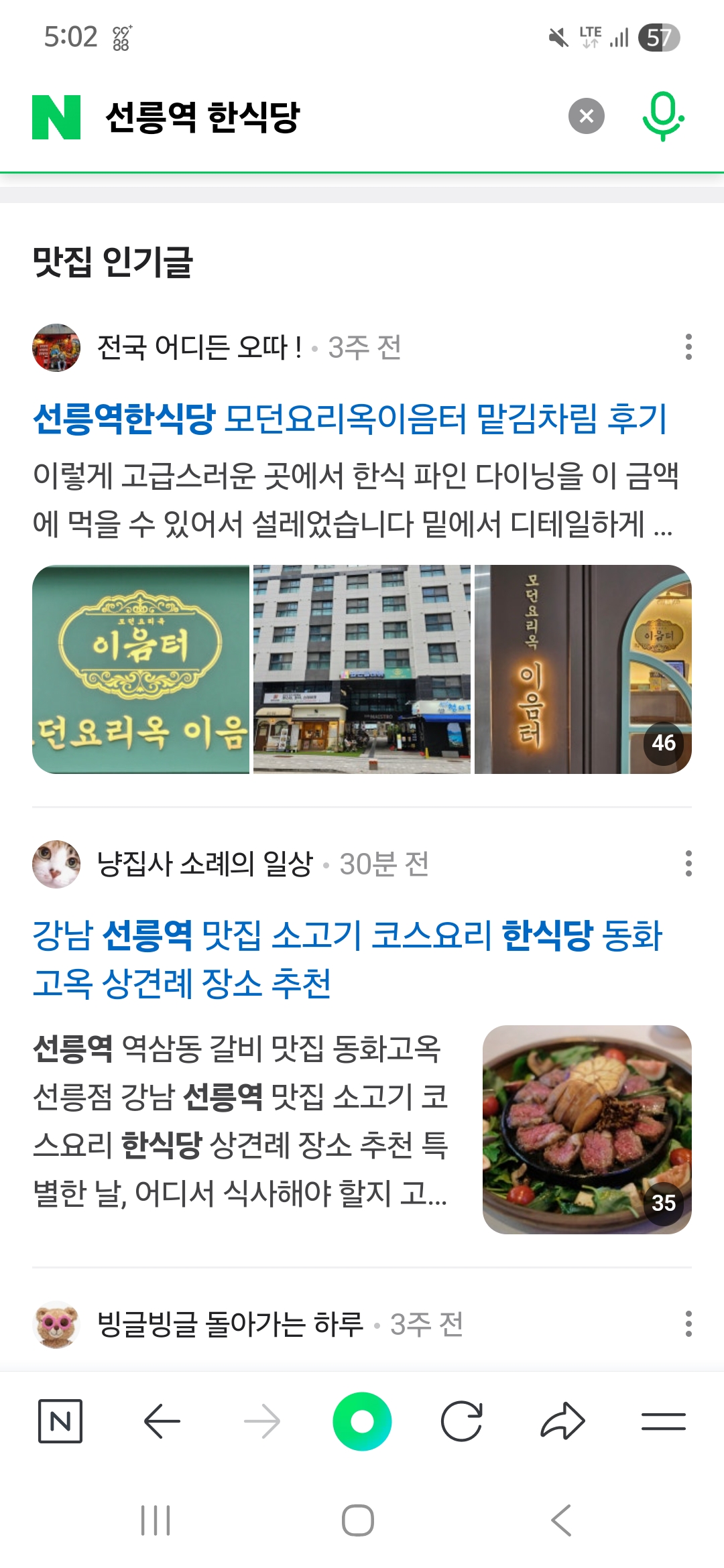Tap the Naver N logo
The image size is (724, 1568).
click(56, 117)
